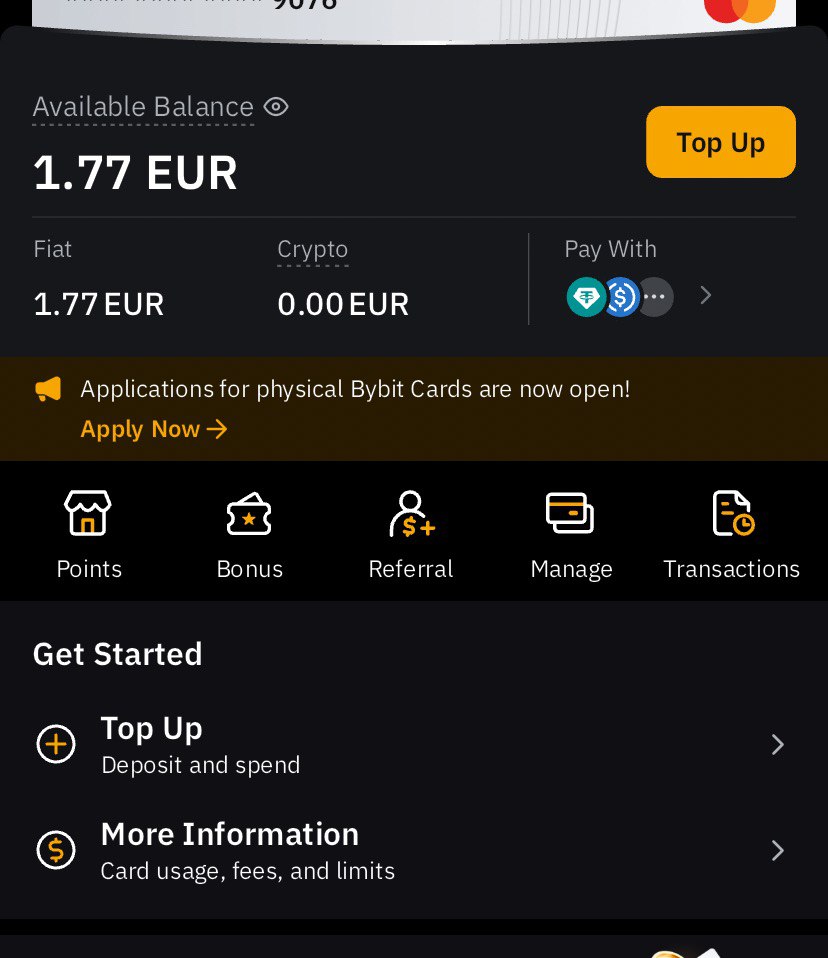This screenshot has height=958, width=828.
Task: Go to Manage card settings
Action: pos(571,534)
